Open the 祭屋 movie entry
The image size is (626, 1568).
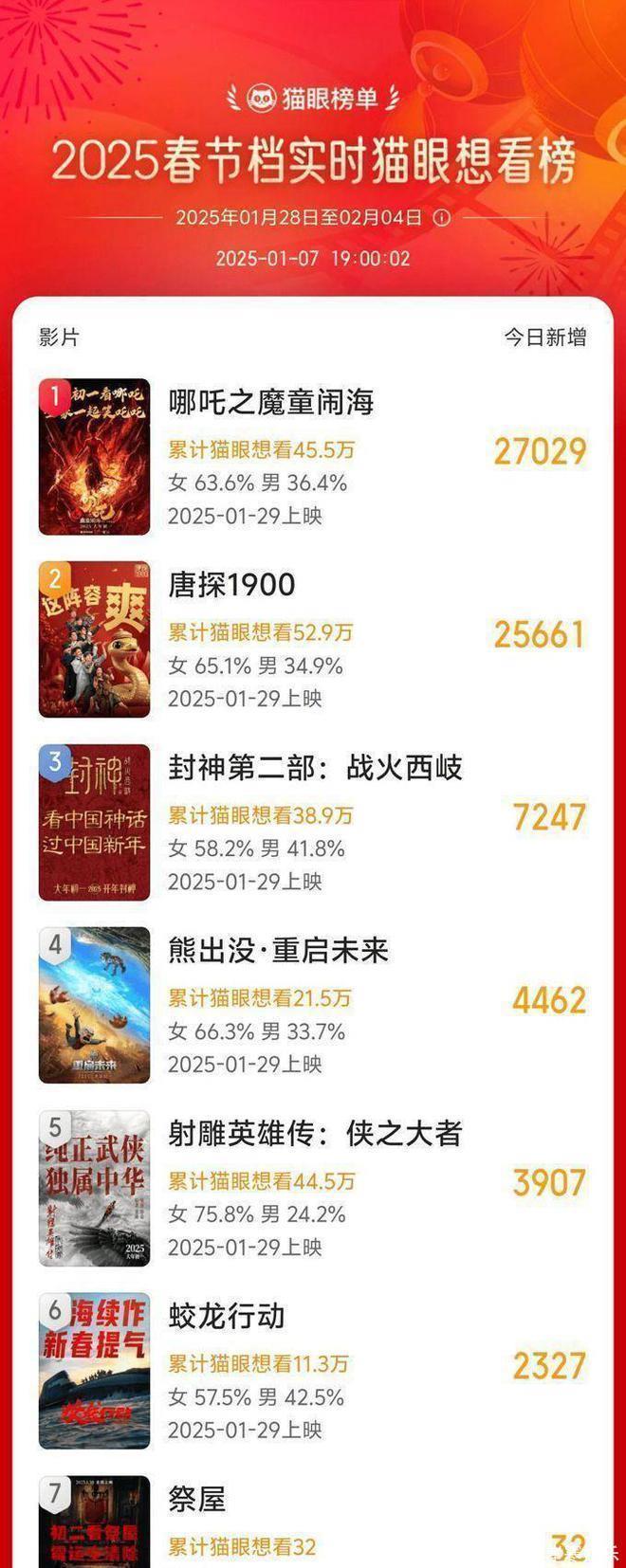[197, 1499]
